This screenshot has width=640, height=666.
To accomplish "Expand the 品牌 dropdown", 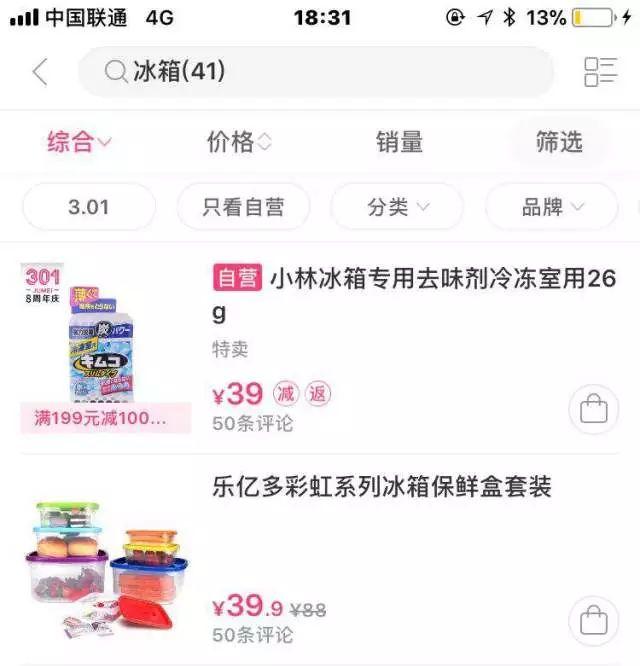I will [552, 207].
